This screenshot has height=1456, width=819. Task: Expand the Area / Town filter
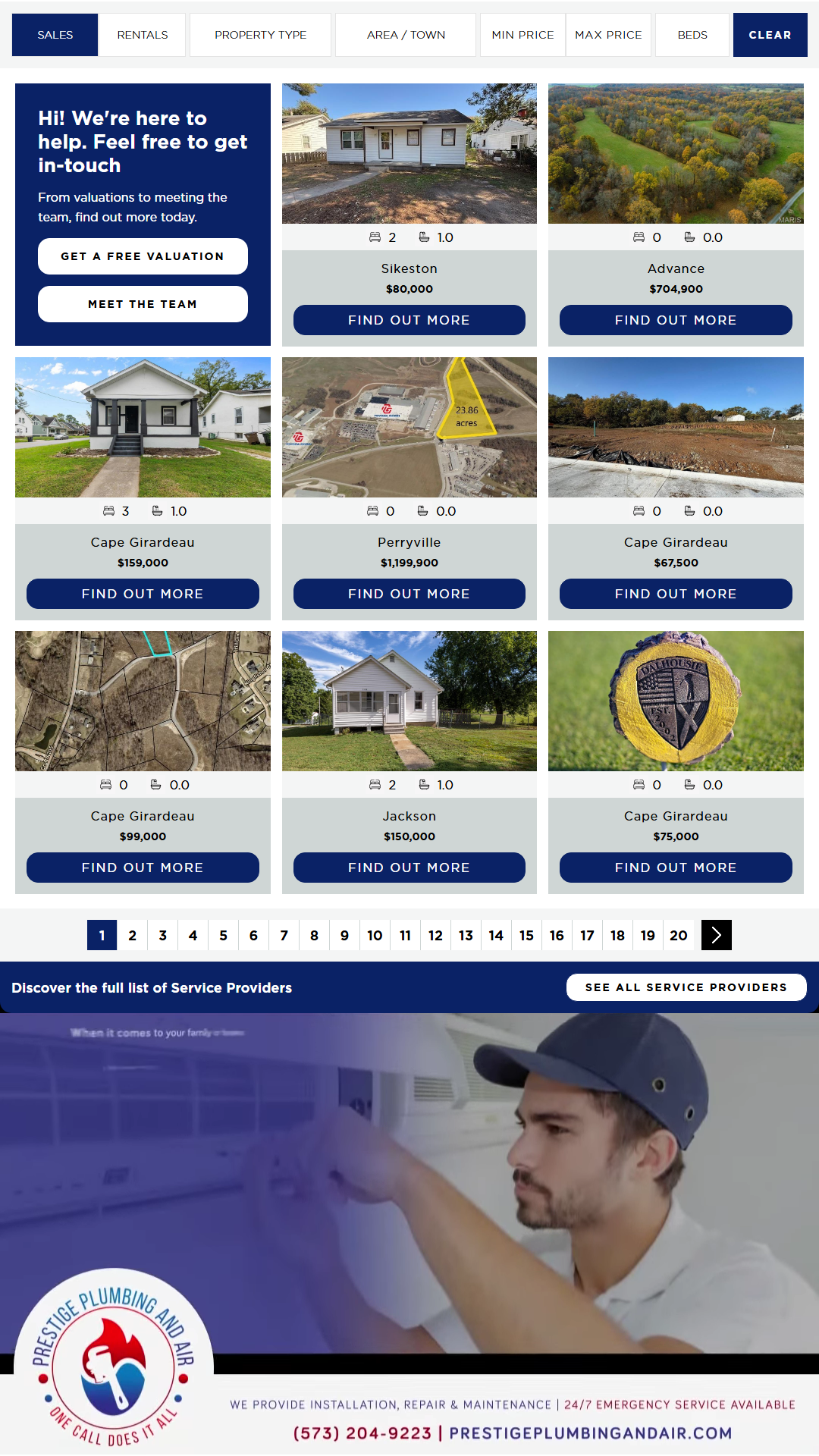pos(406,35)
